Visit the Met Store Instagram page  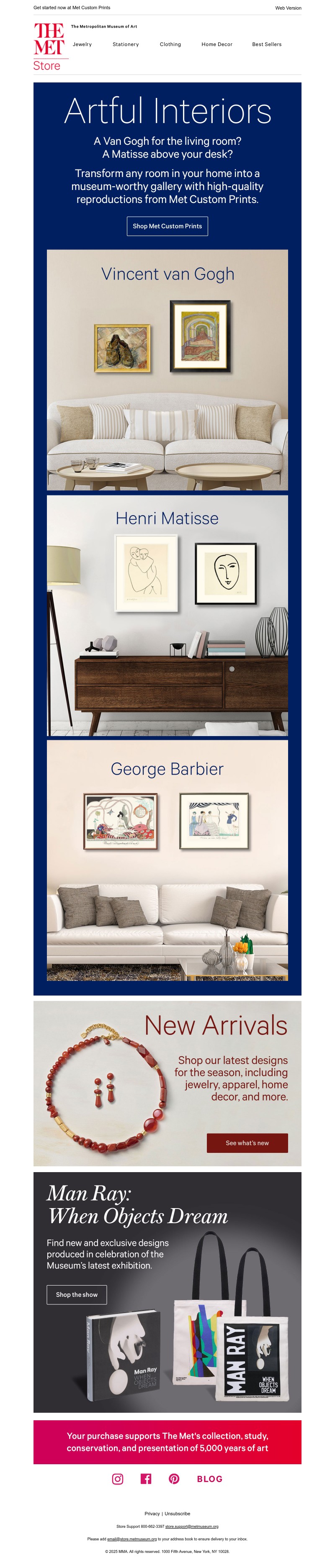click(118, 1478)
